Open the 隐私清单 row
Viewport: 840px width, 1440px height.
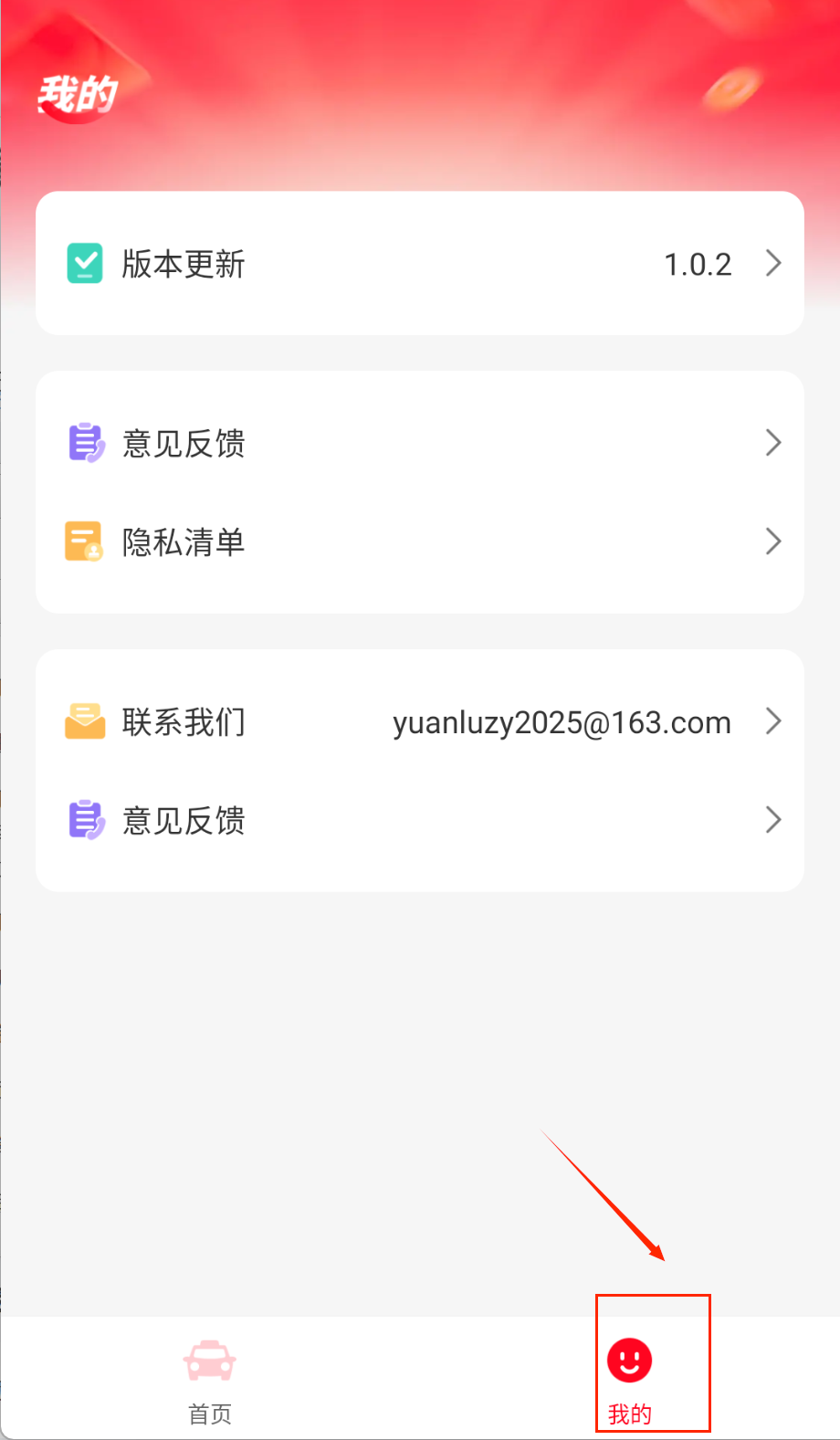[420, 542]
